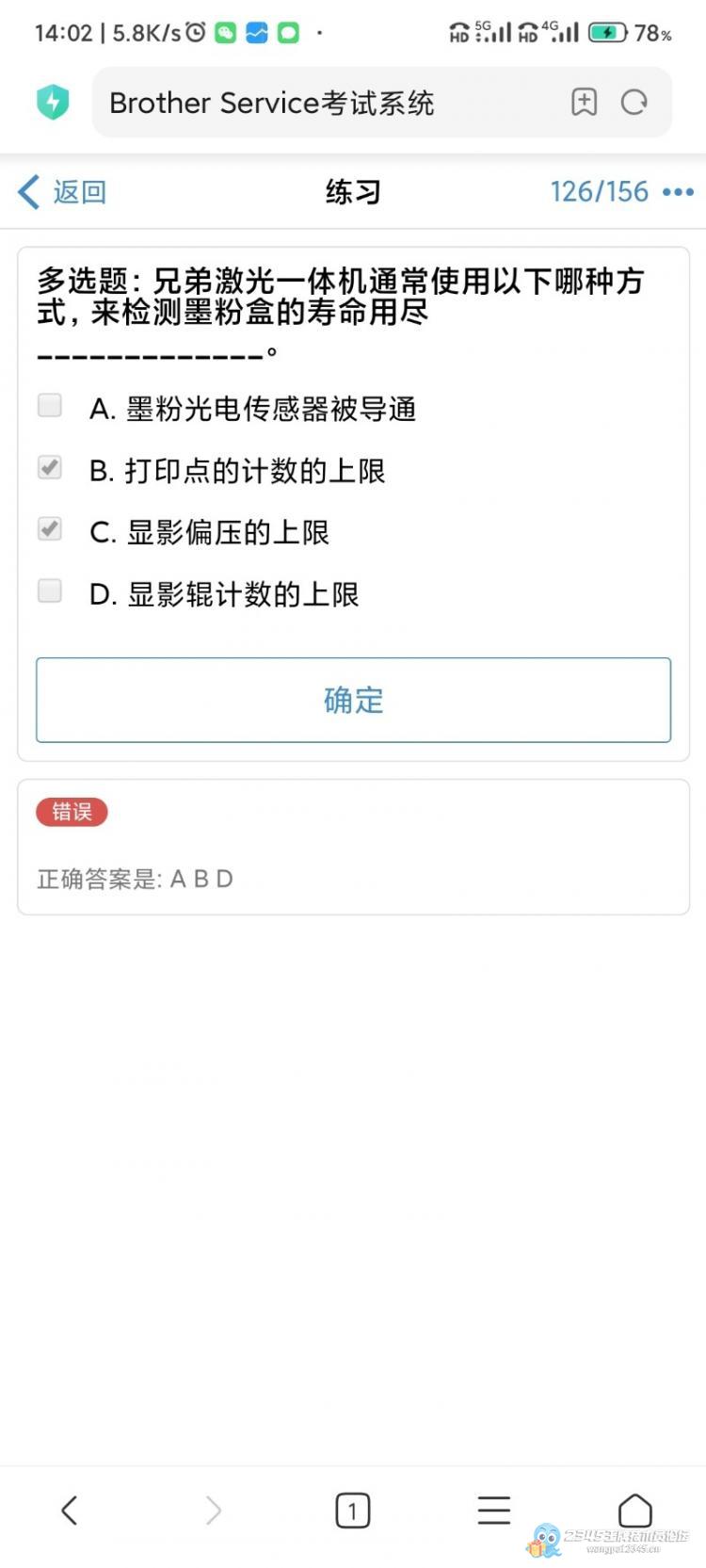Reload the page with the refresh icon
Screen dimensions: 706x1568
(x=634, y=102)
